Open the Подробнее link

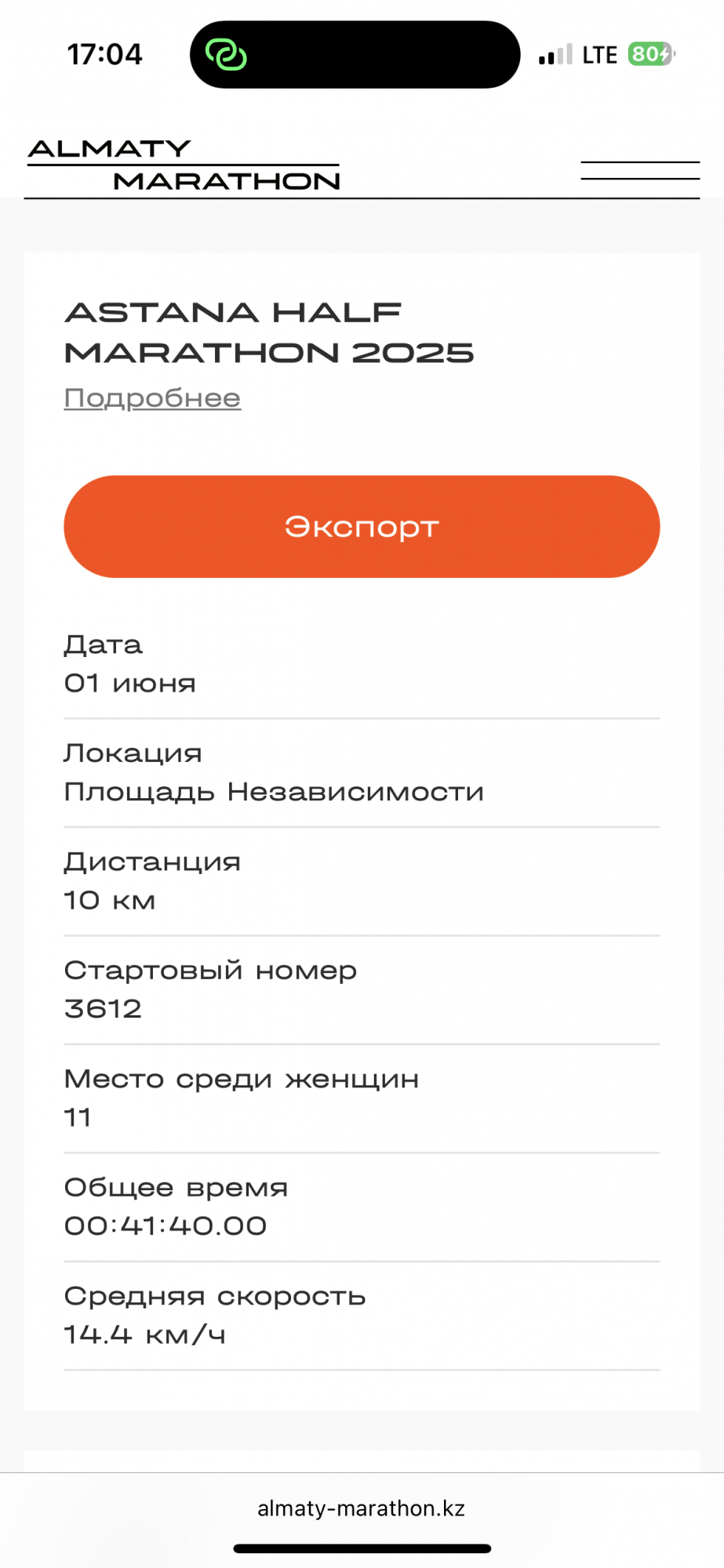coord(152,398)
